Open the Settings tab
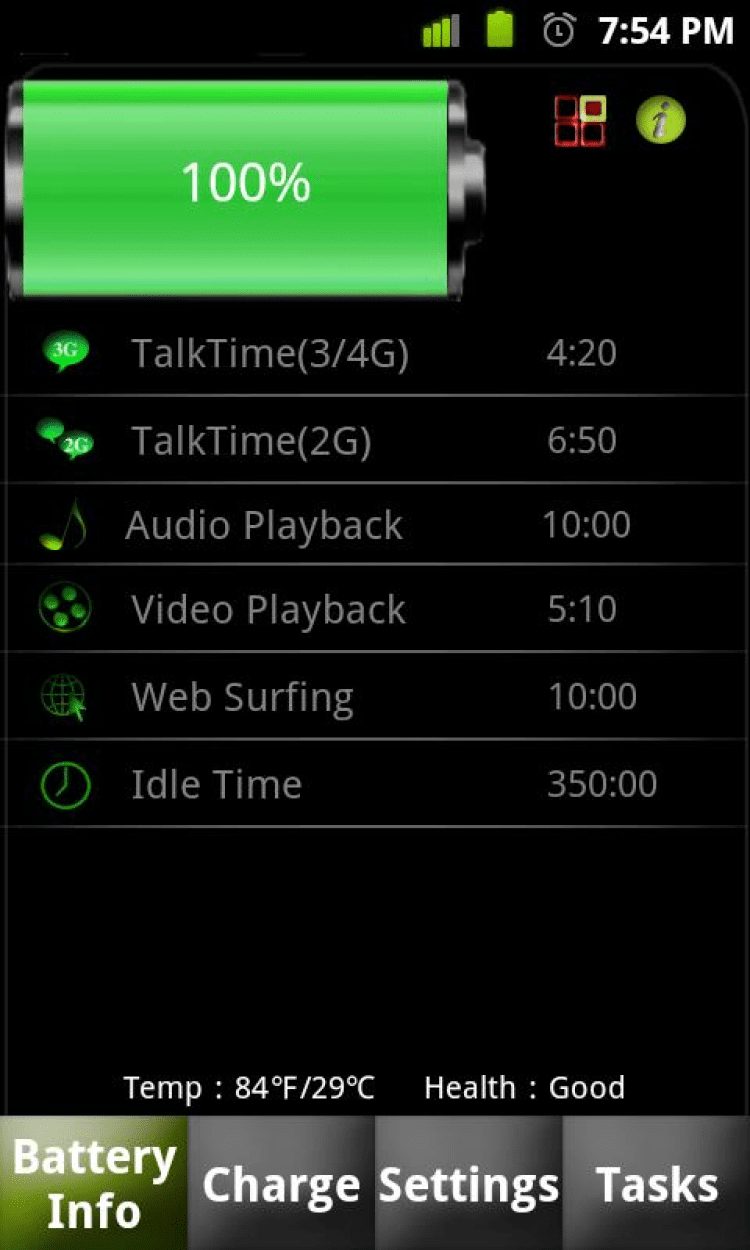The width and height of the screenshot is (750, 1250). tap(468, 1184)
